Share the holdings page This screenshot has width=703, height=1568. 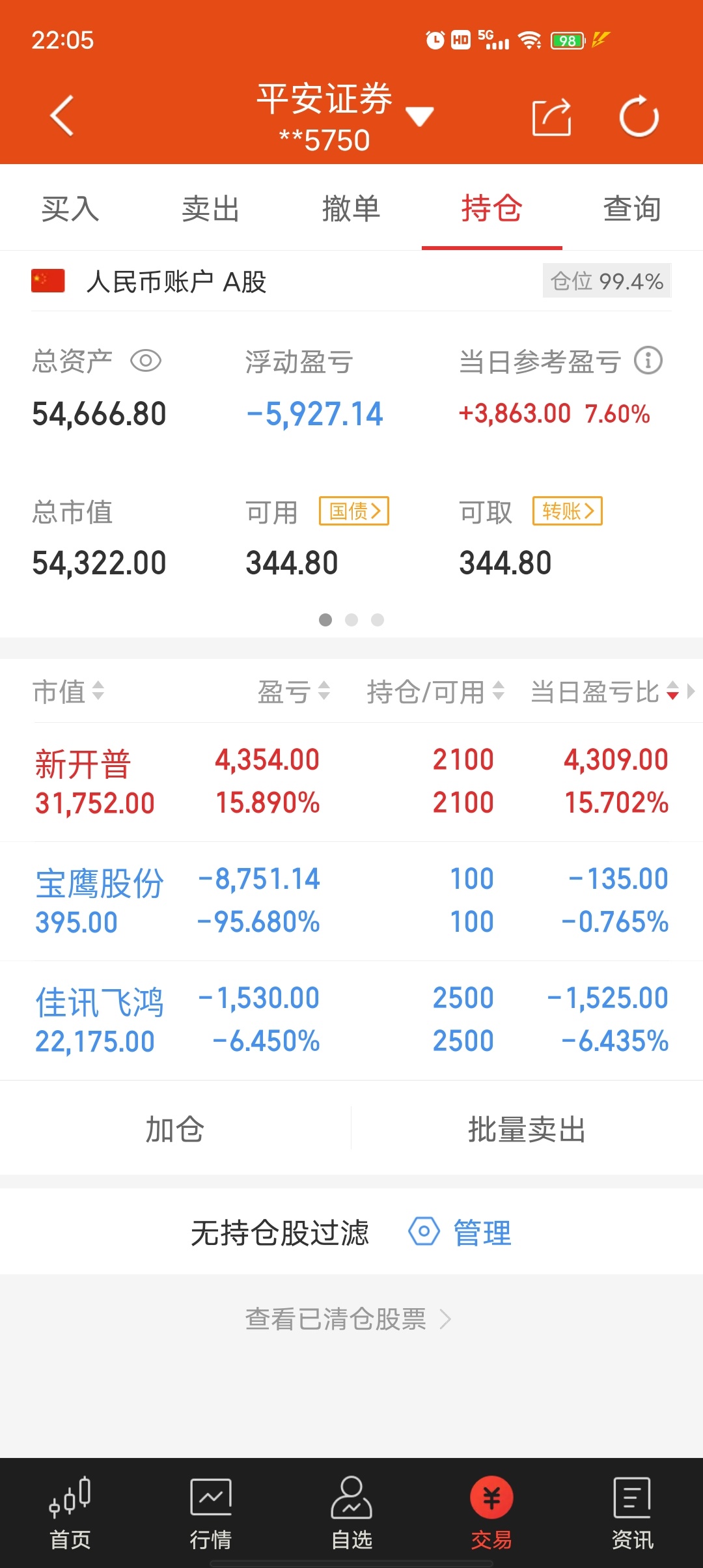click(x=551, y=117)
